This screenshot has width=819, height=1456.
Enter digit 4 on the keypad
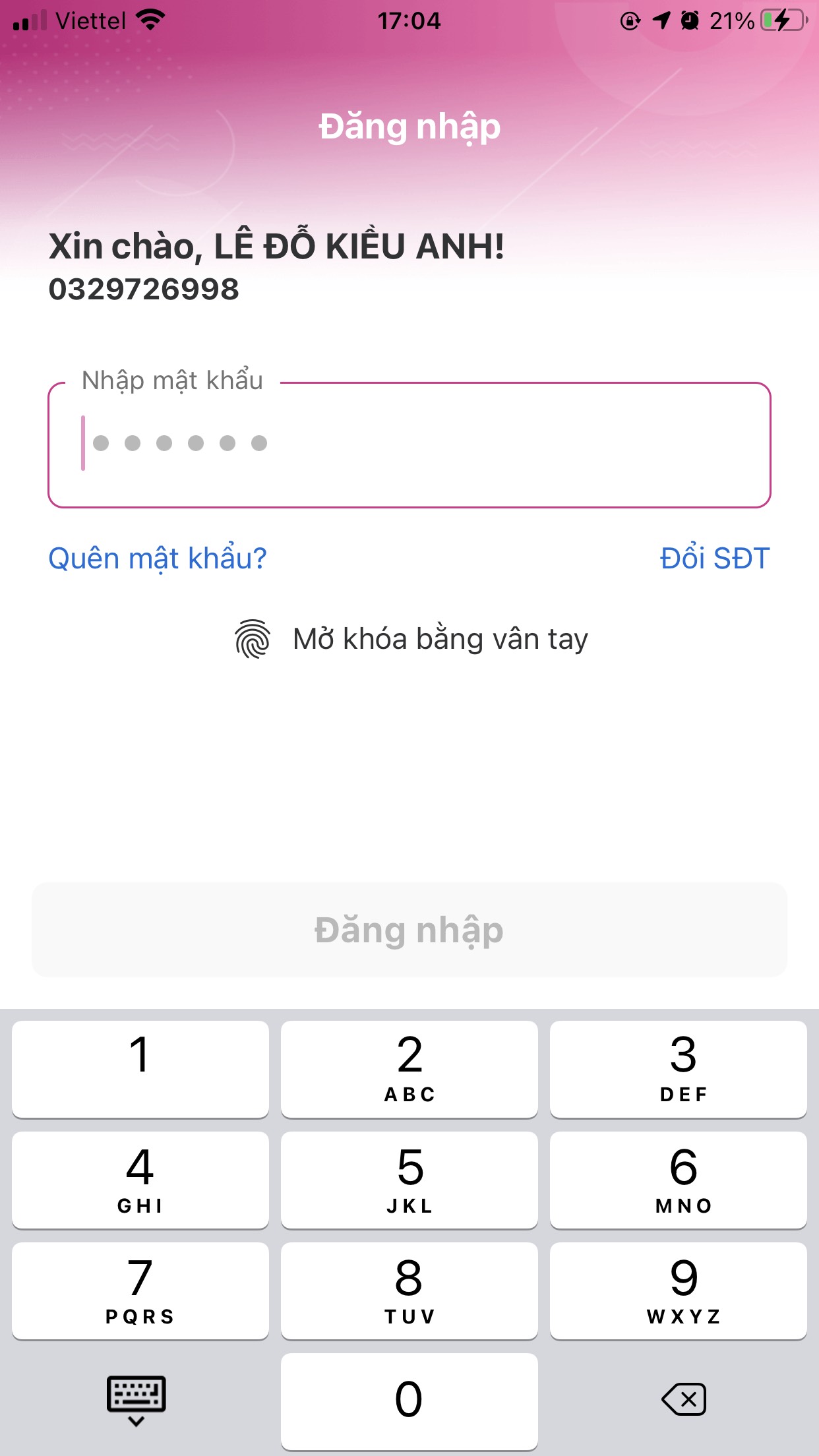[x=140, y=1180]
